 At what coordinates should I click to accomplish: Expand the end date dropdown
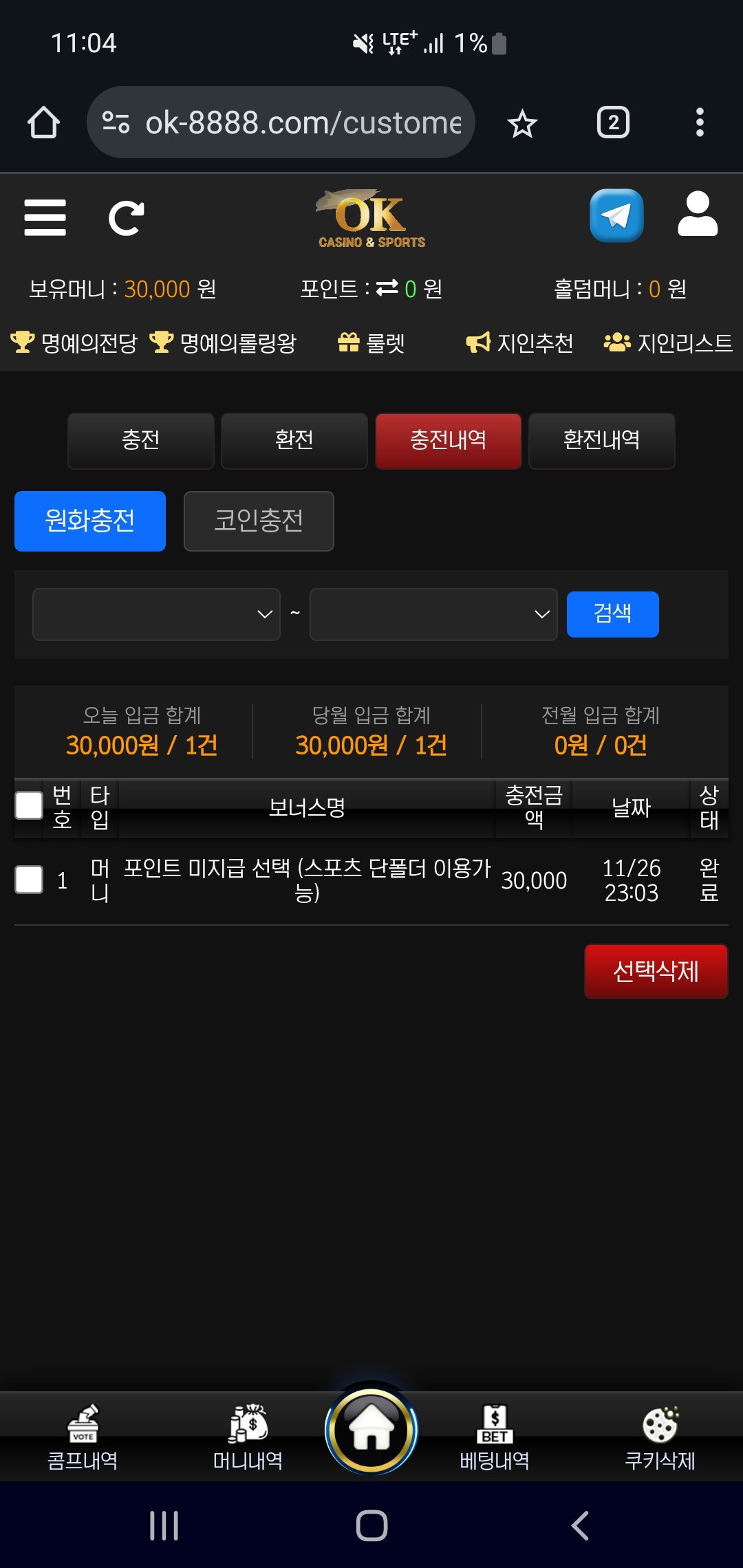[433, 614]
